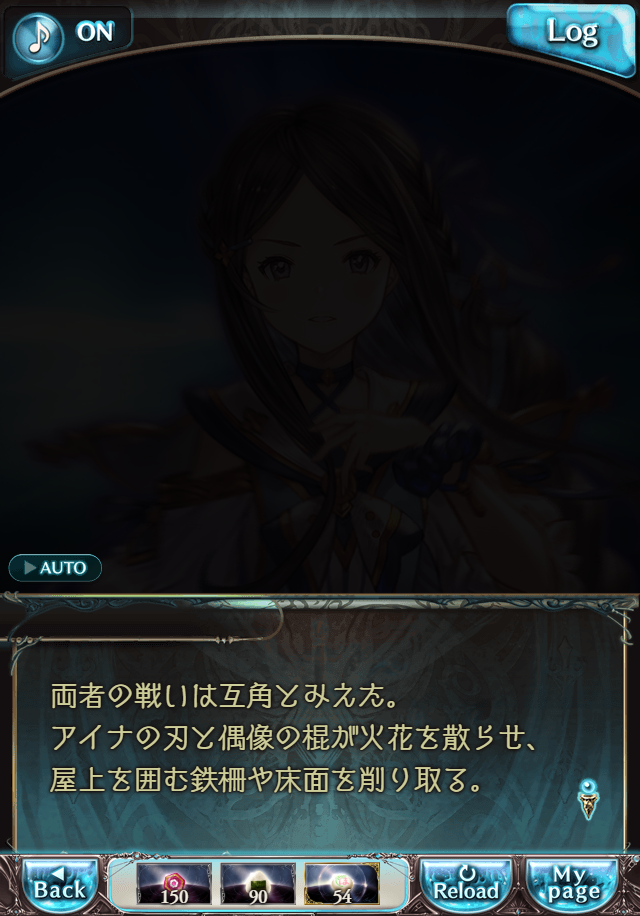640x916 pixels.
Task: Open My page
Action: click(x=573, y=884)
